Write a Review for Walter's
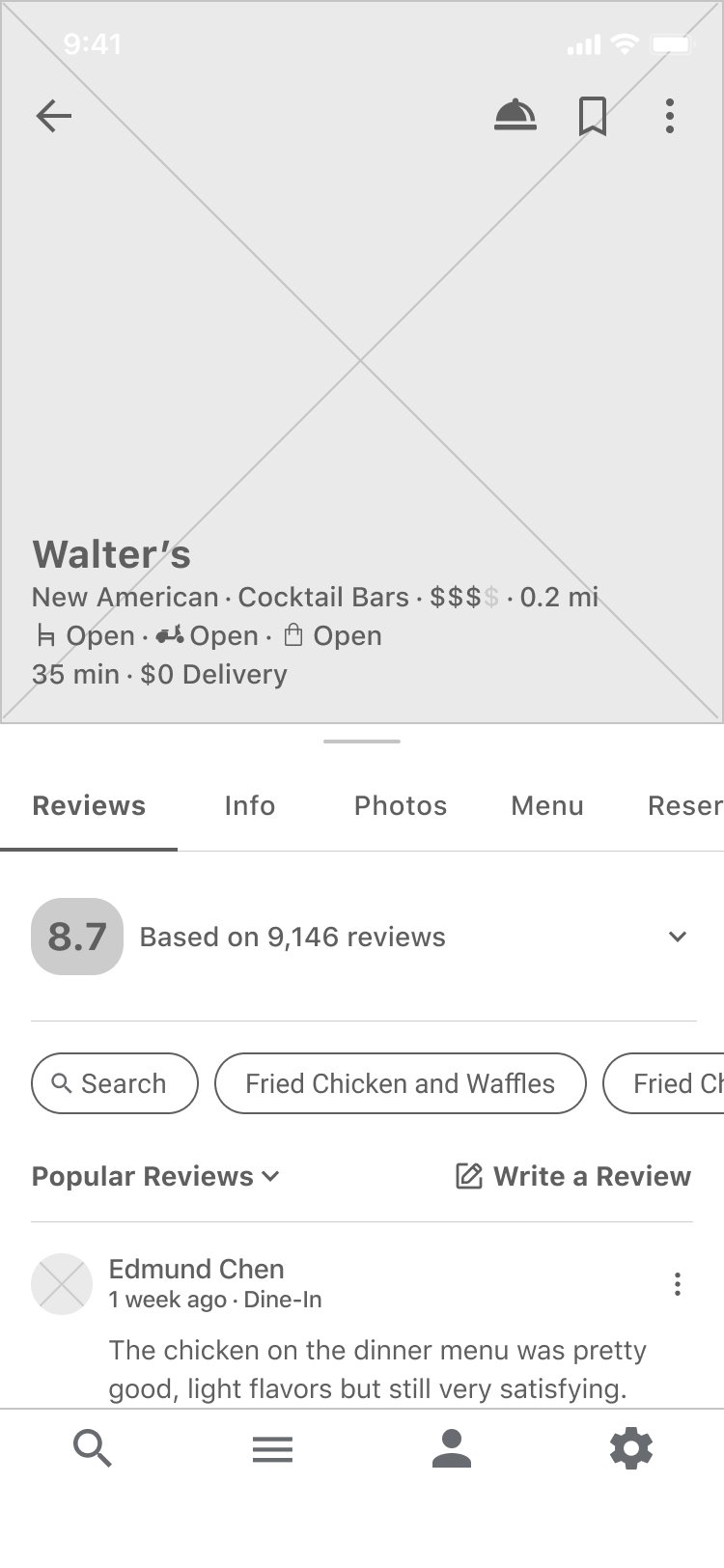Viewport: 724px width, 1568px height. [x=573, y=1176]
